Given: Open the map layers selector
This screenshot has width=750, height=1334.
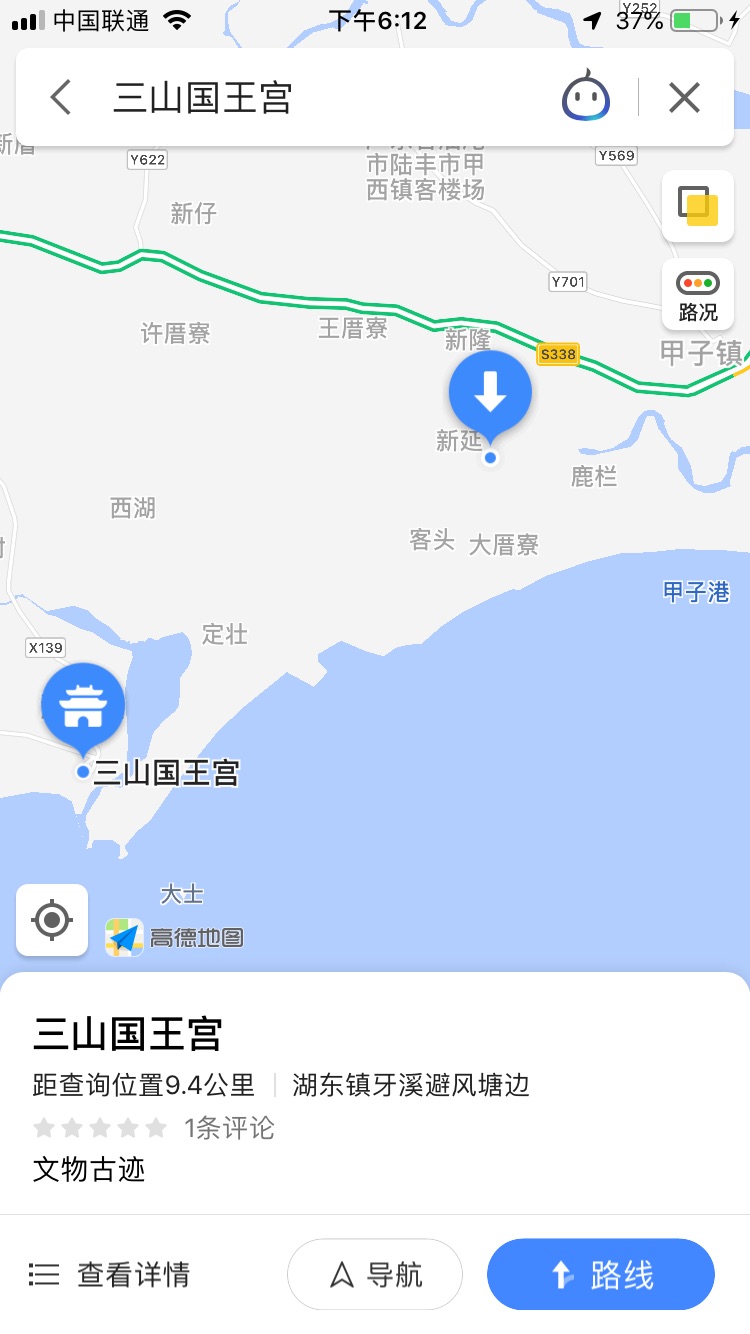Looking at the screenshot, I should pos(697,206).
